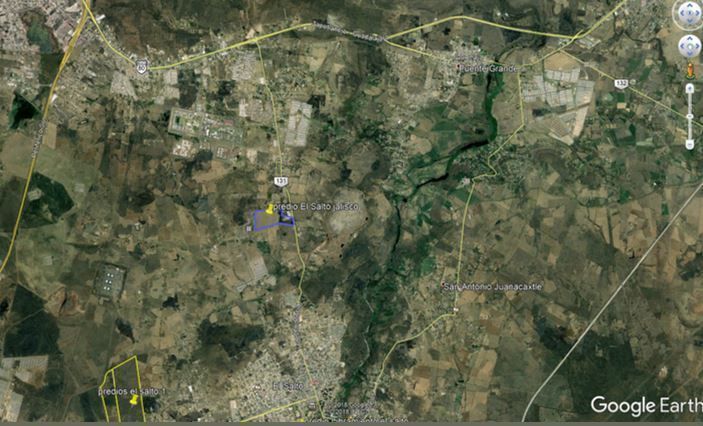Select the Street View pegman

689,70
